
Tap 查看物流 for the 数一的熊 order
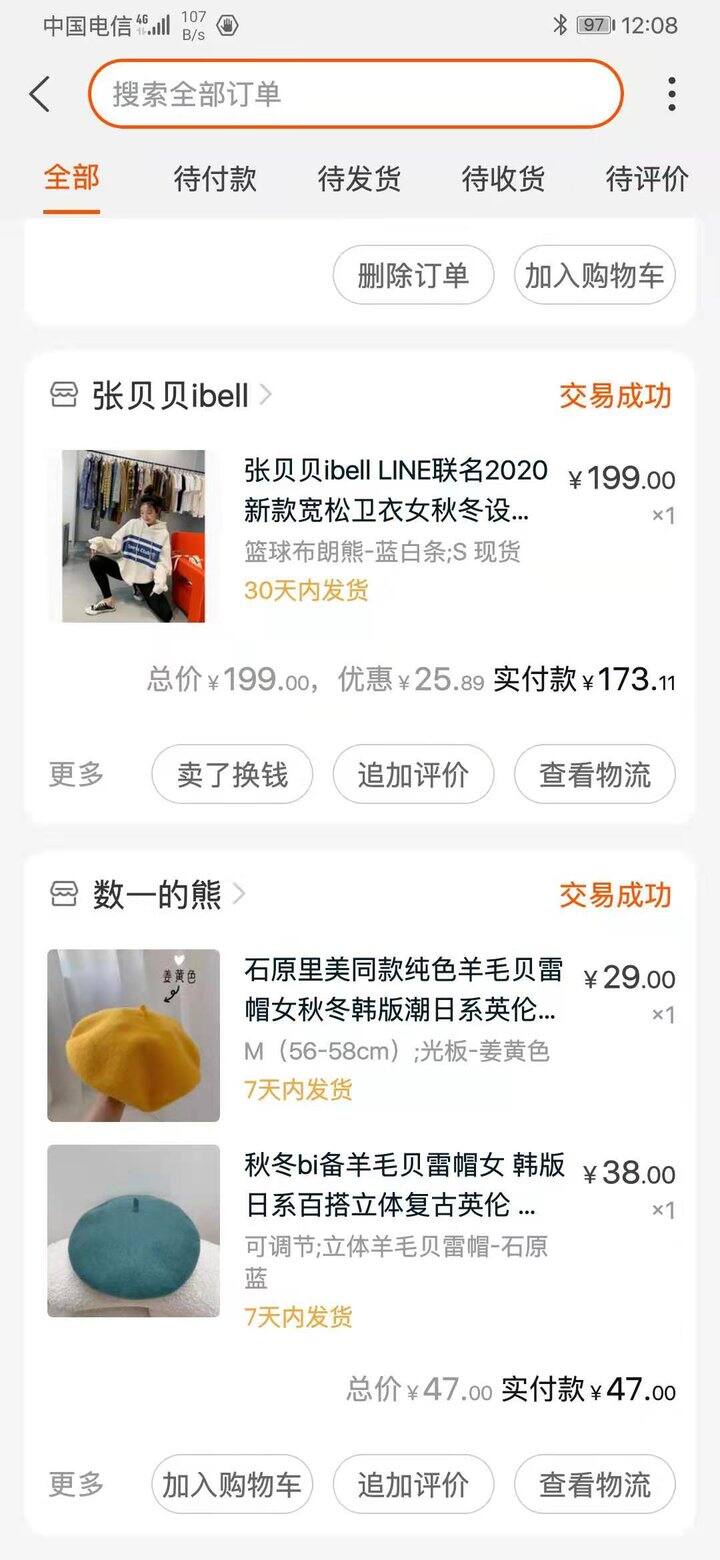pyautogui.click(x=595, y=1484)
